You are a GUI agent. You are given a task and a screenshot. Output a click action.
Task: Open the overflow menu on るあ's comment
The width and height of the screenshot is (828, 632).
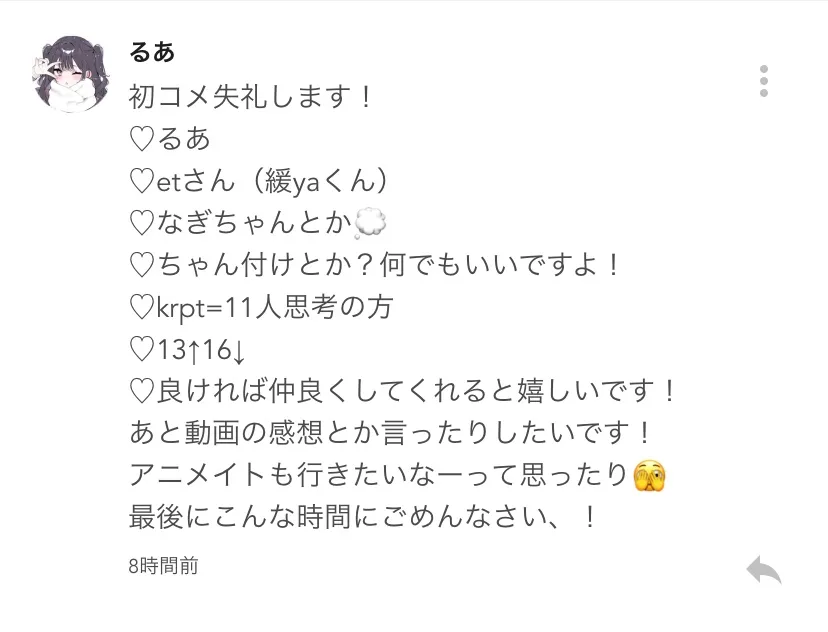point(763,81)
